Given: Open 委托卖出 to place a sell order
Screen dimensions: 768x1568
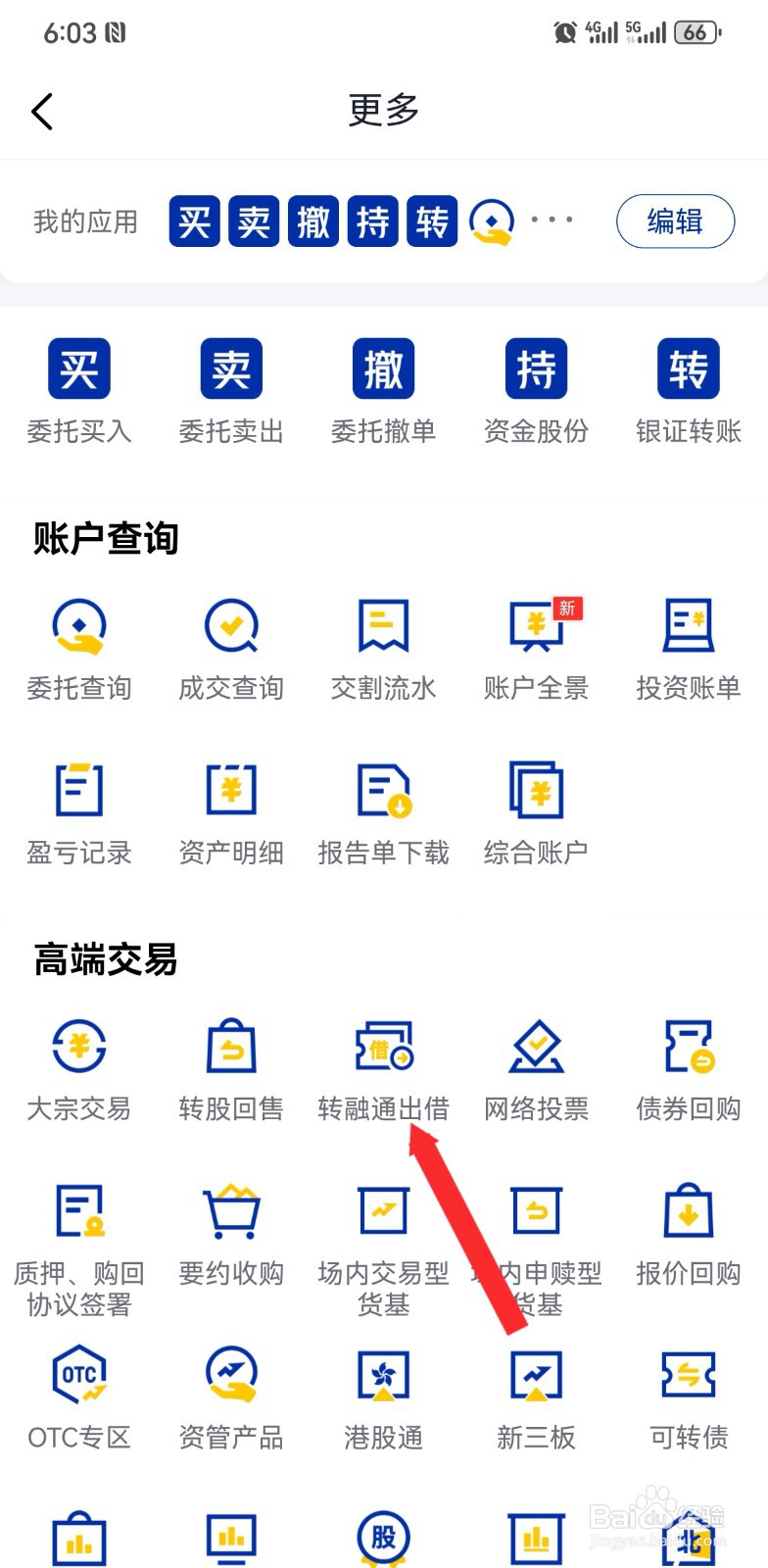Looking at the screenshot, I should (x=230, y=392).
